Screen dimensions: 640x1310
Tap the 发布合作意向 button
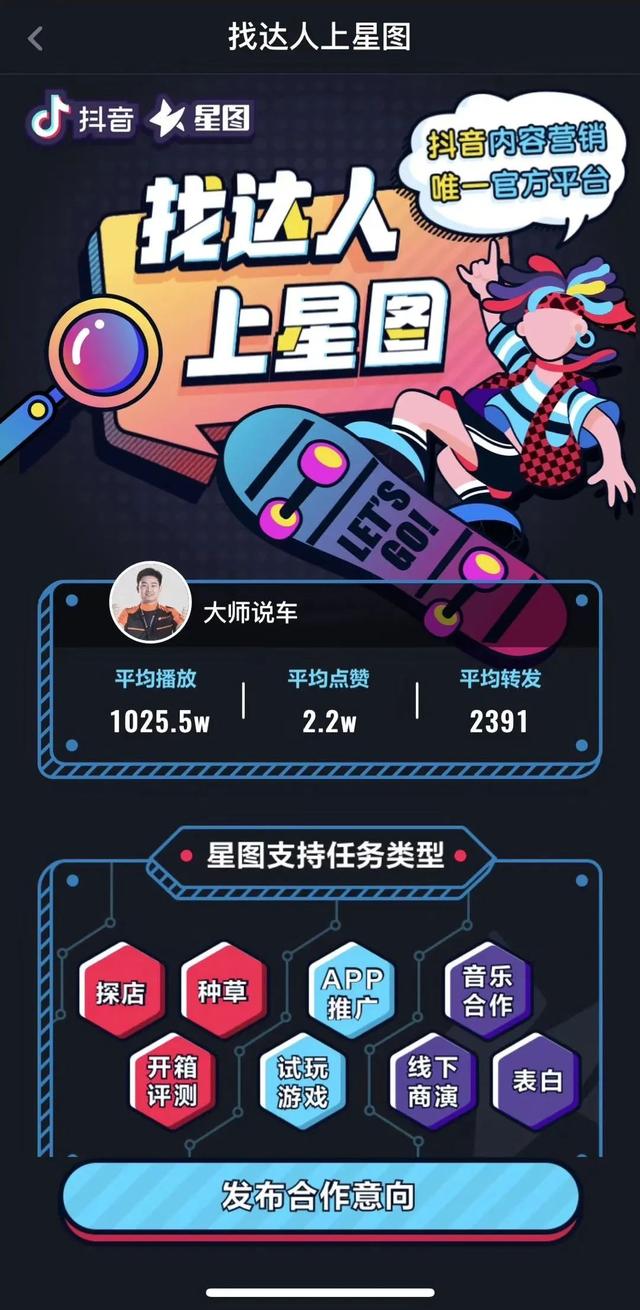319,1197
